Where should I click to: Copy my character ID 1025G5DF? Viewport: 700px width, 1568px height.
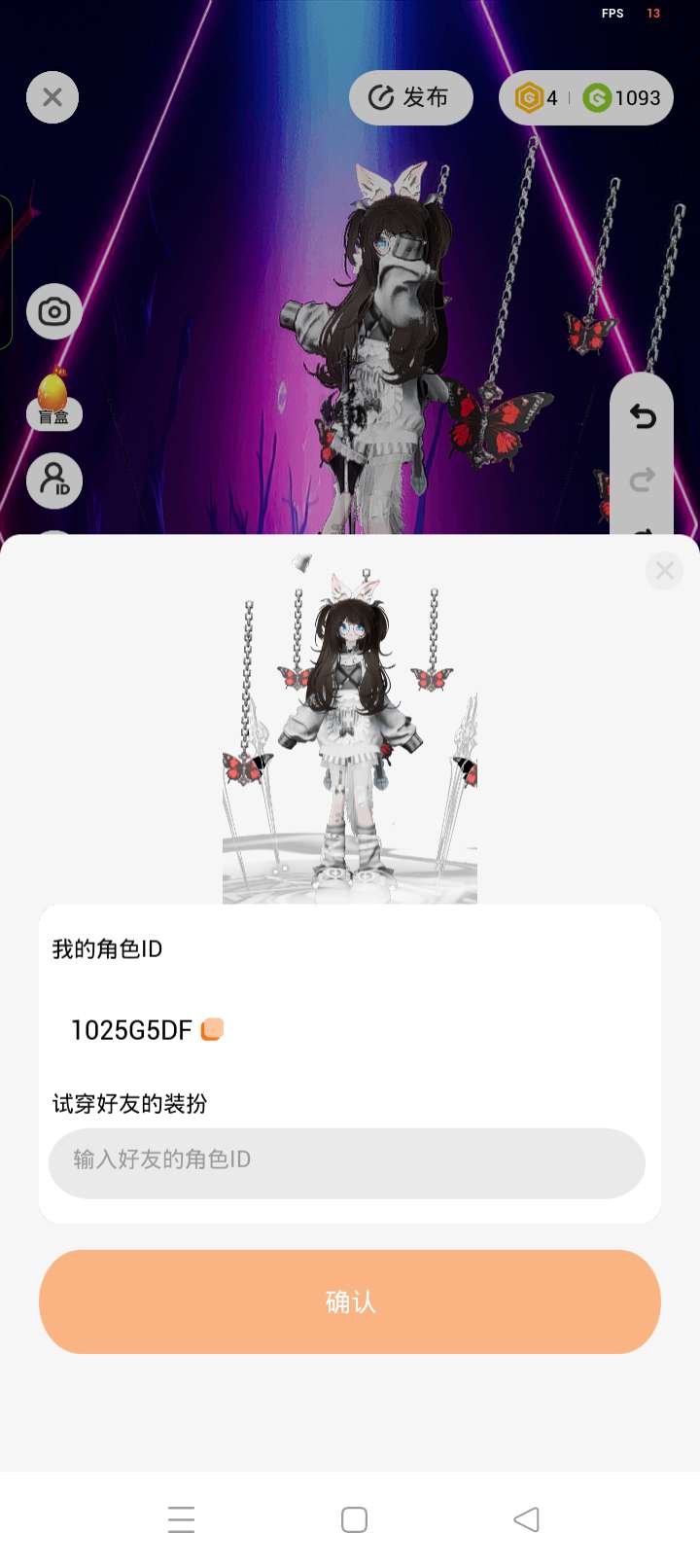click(212, 1029)
